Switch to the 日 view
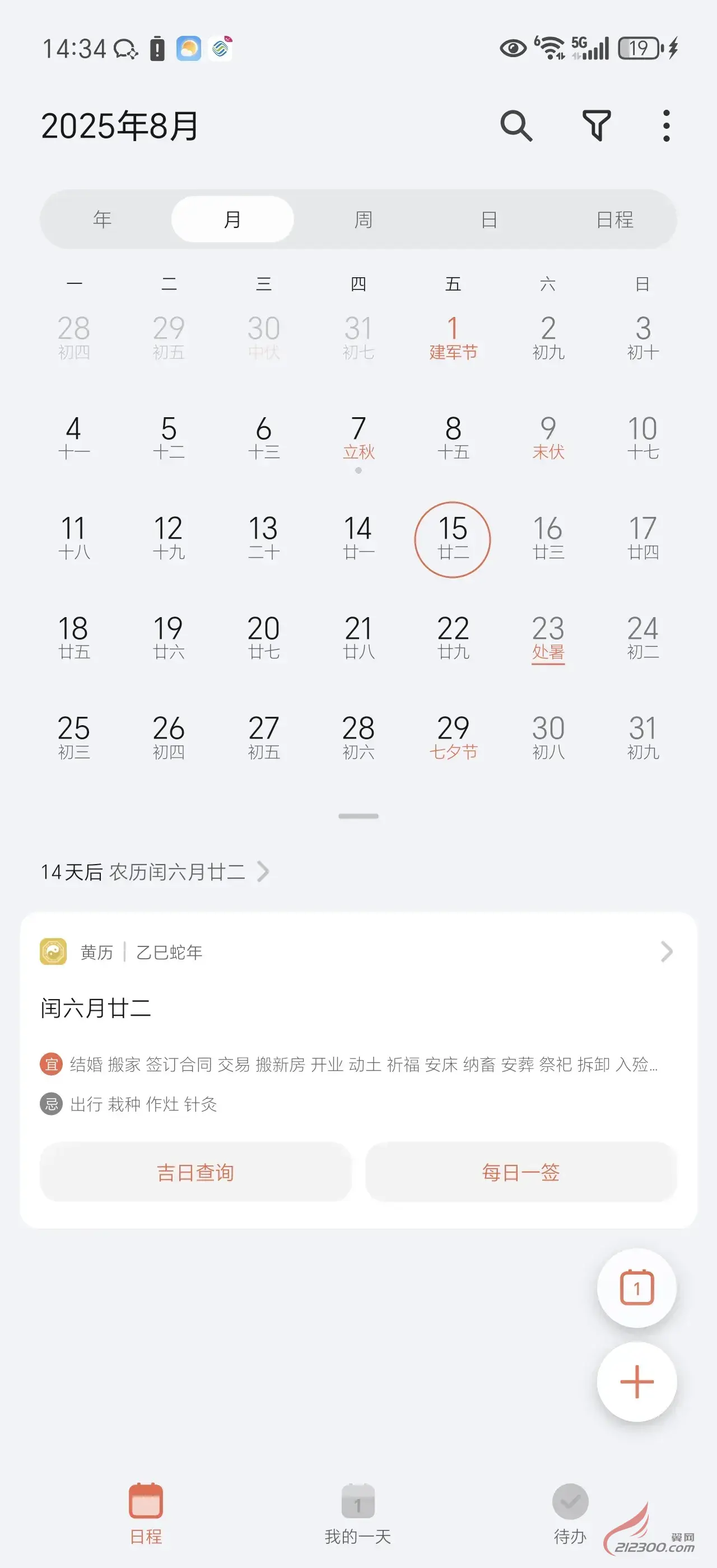The image size is (717, 1568). tap(489, 219)
